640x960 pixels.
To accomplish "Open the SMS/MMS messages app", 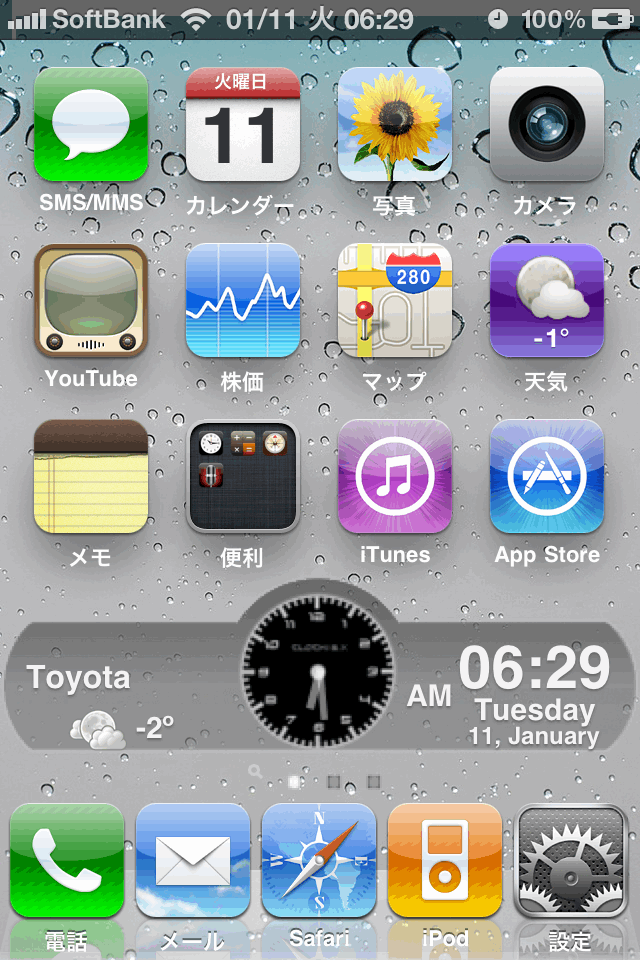I will click(91, 125).
